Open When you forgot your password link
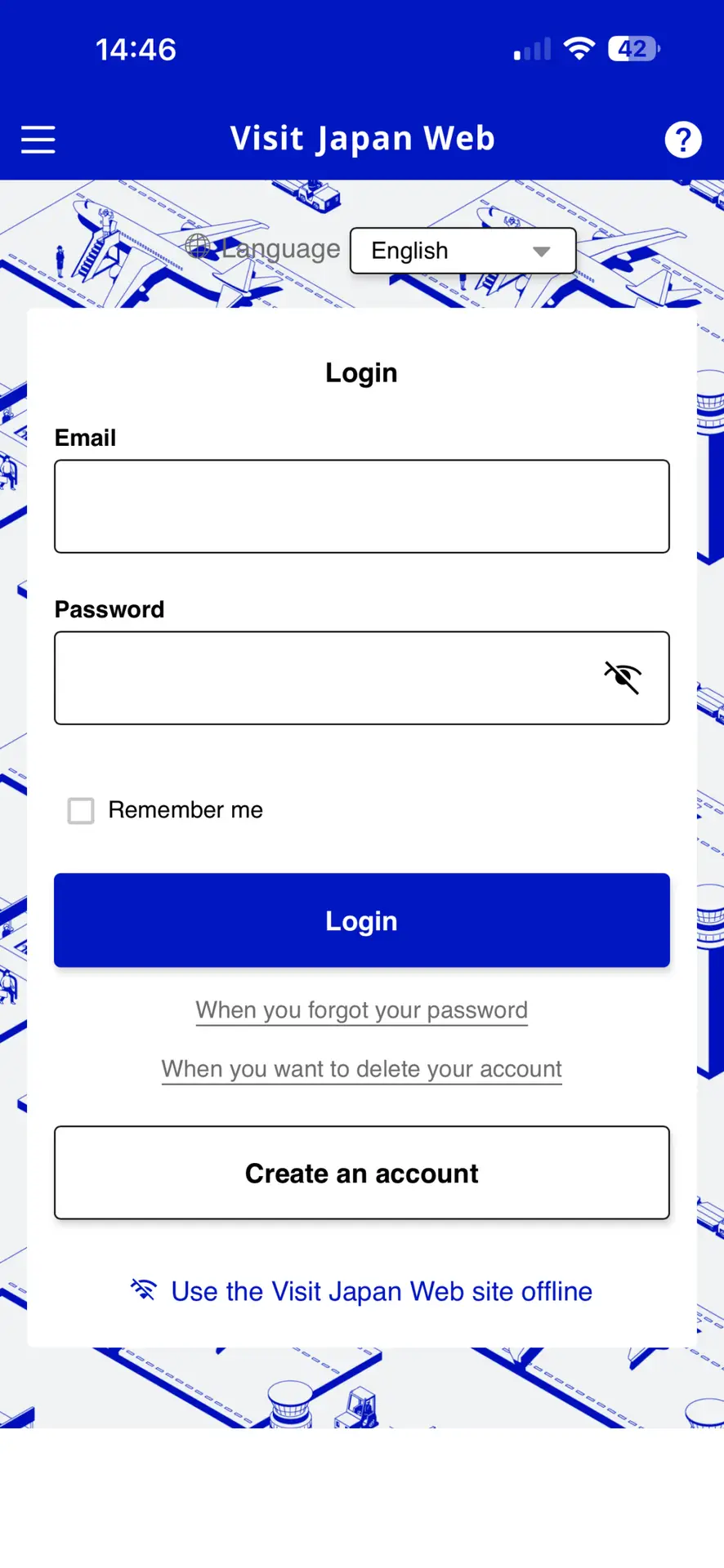Image resolution: width=724 pixels, height=1568 pixels. coord(361,1010)
